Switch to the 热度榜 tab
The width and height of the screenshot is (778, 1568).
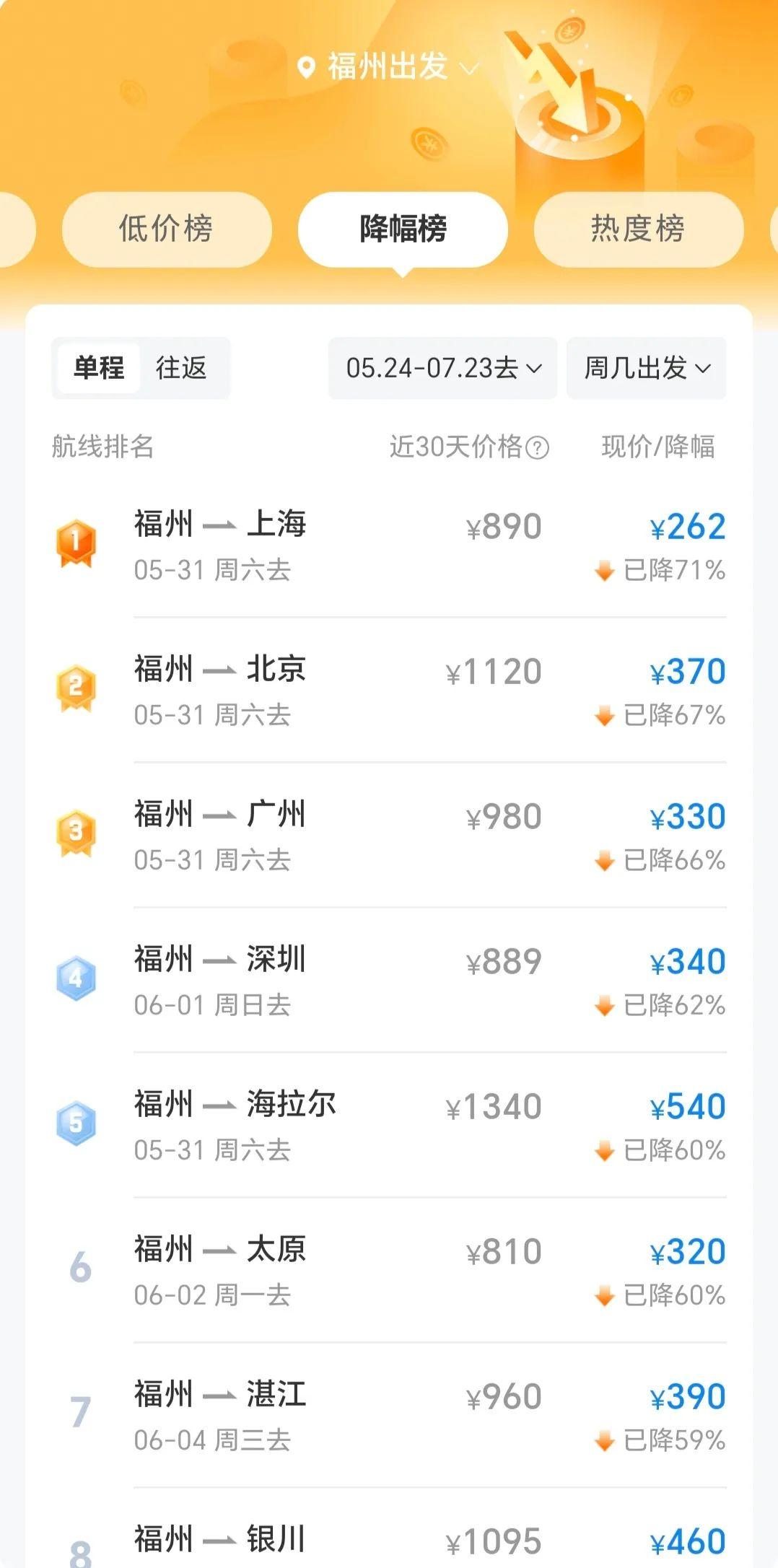point(639,228)
